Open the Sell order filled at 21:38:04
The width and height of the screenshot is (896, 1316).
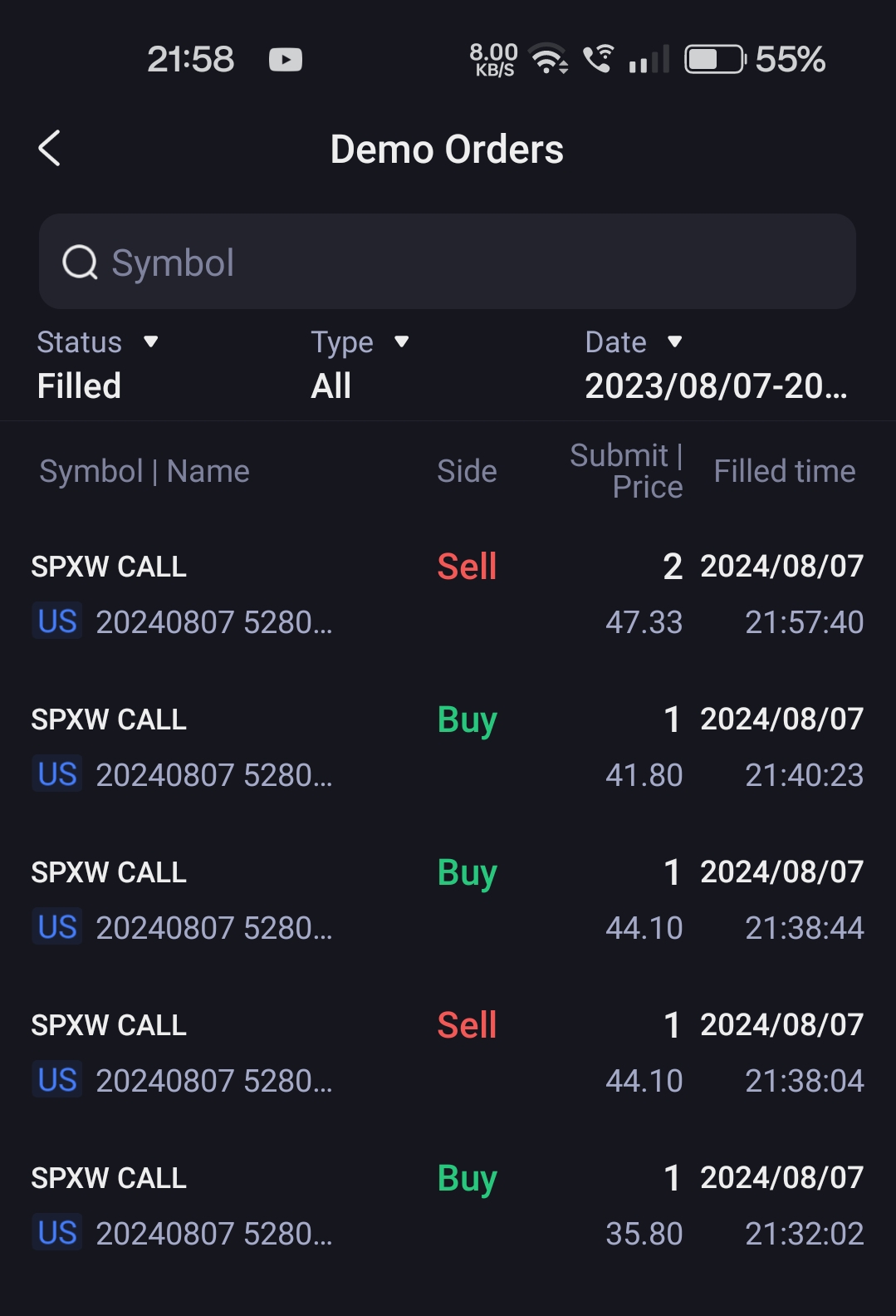tap(447, 1053)
